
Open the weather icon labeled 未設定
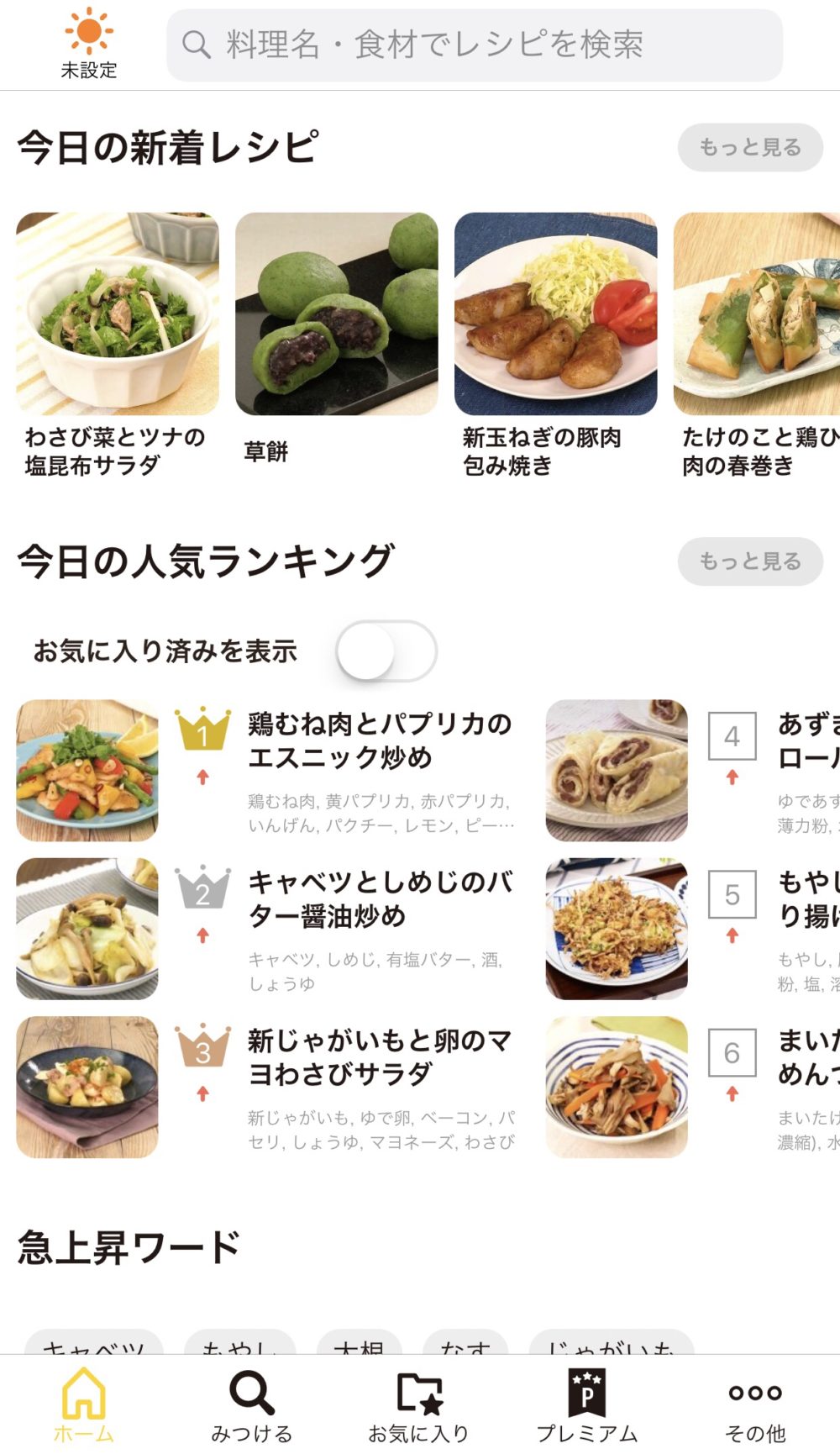pyautogui.click(x=88, y=44)
